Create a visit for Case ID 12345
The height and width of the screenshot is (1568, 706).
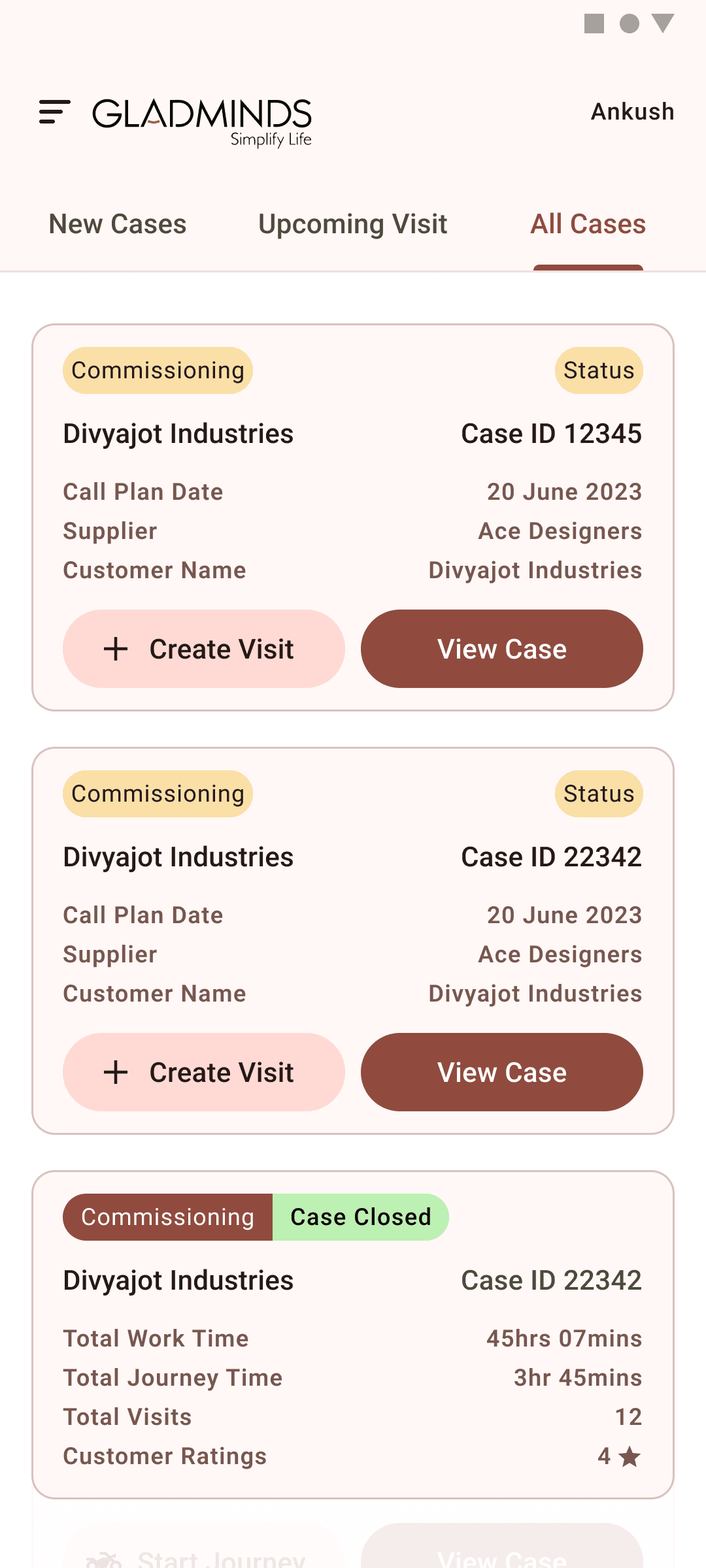203,649
